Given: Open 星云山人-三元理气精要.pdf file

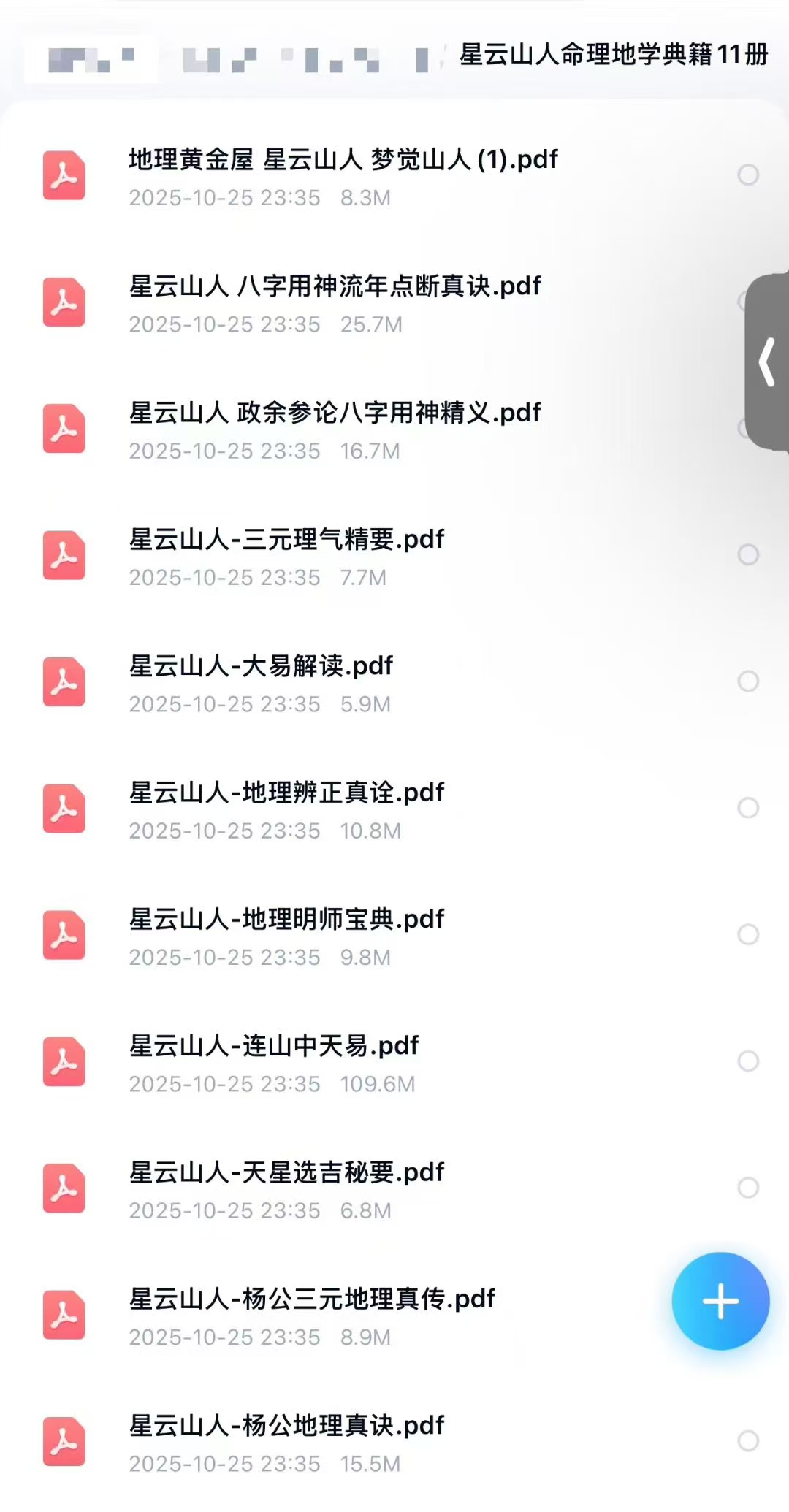Looking at the screenshot, I should tap(286, 539).
